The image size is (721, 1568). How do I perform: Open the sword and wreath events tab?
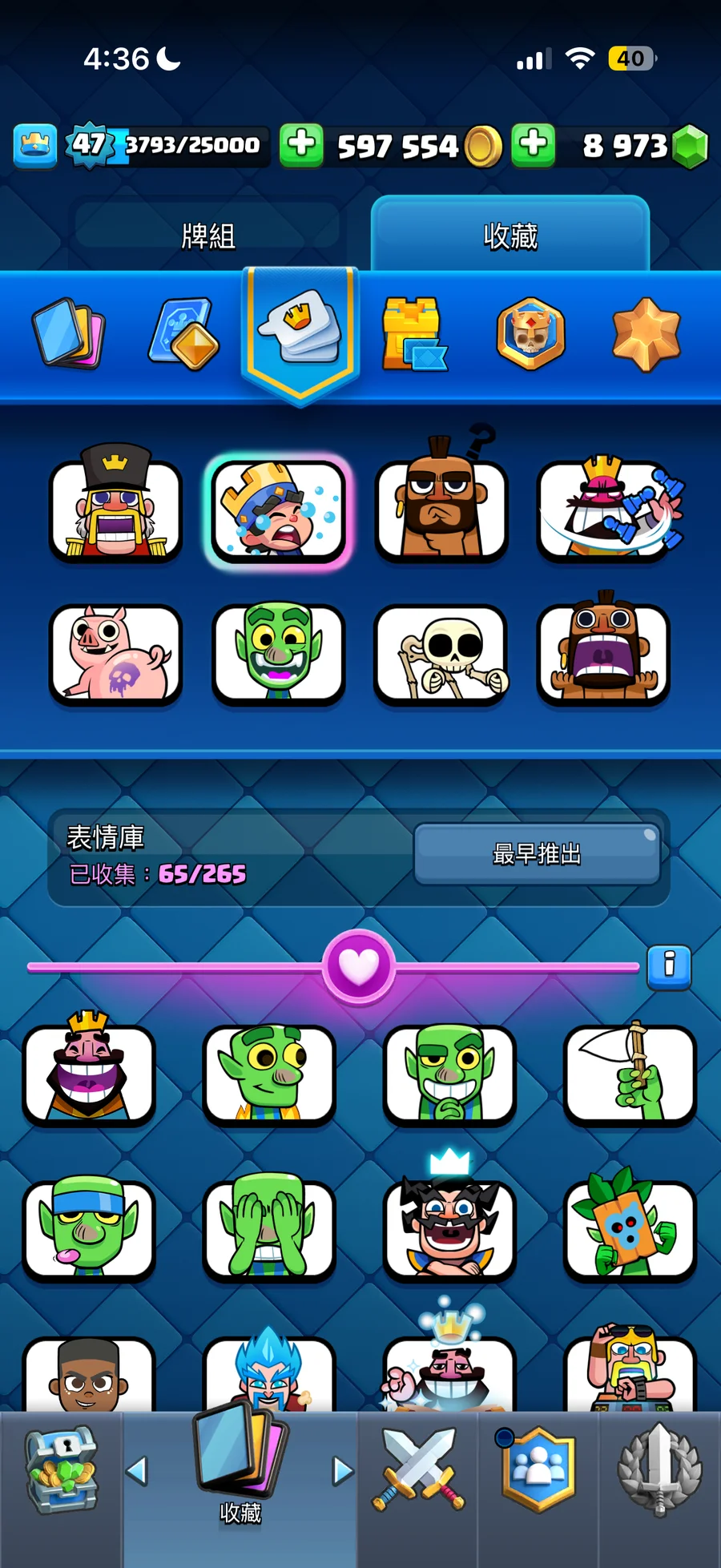click(659, 1470)
